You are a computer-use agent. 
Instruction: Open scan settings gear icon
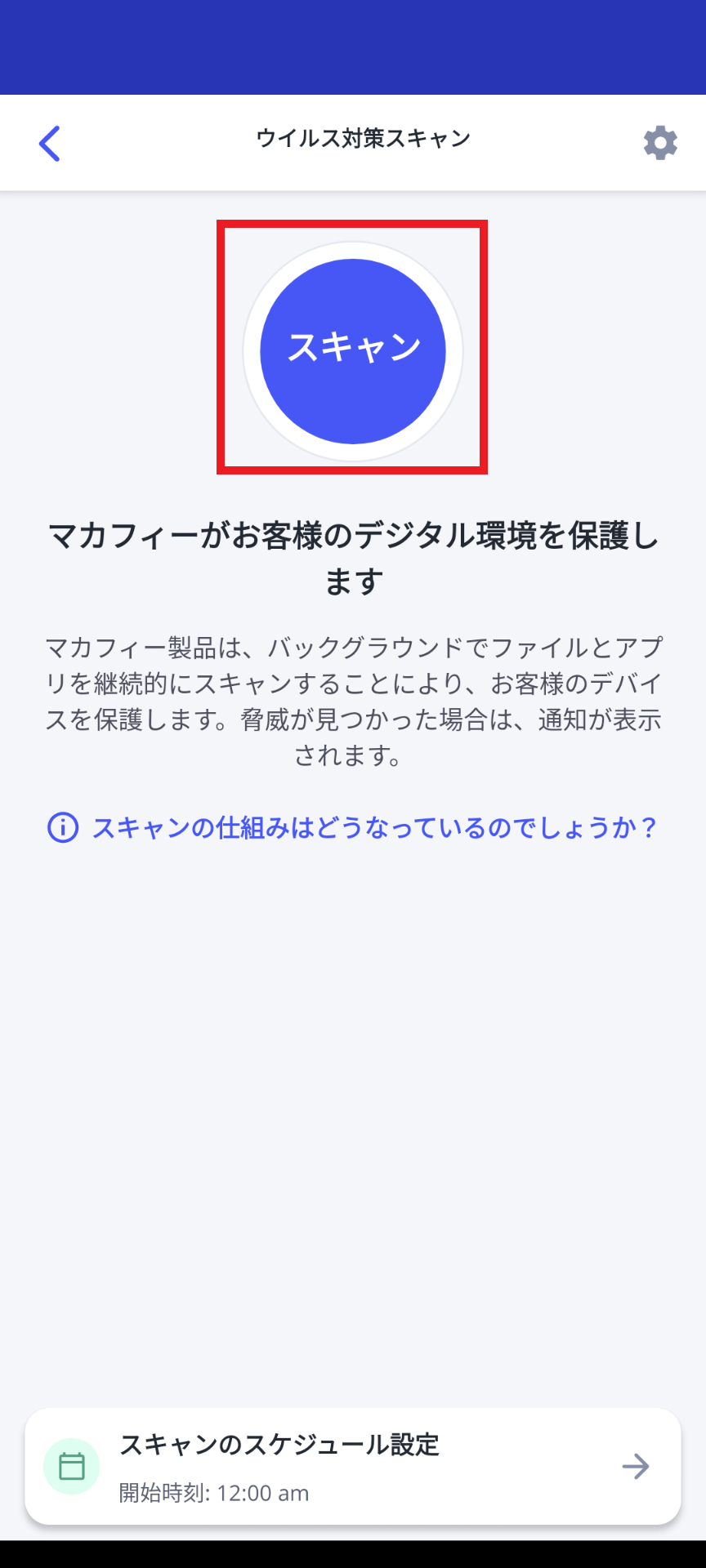(660, 144)
